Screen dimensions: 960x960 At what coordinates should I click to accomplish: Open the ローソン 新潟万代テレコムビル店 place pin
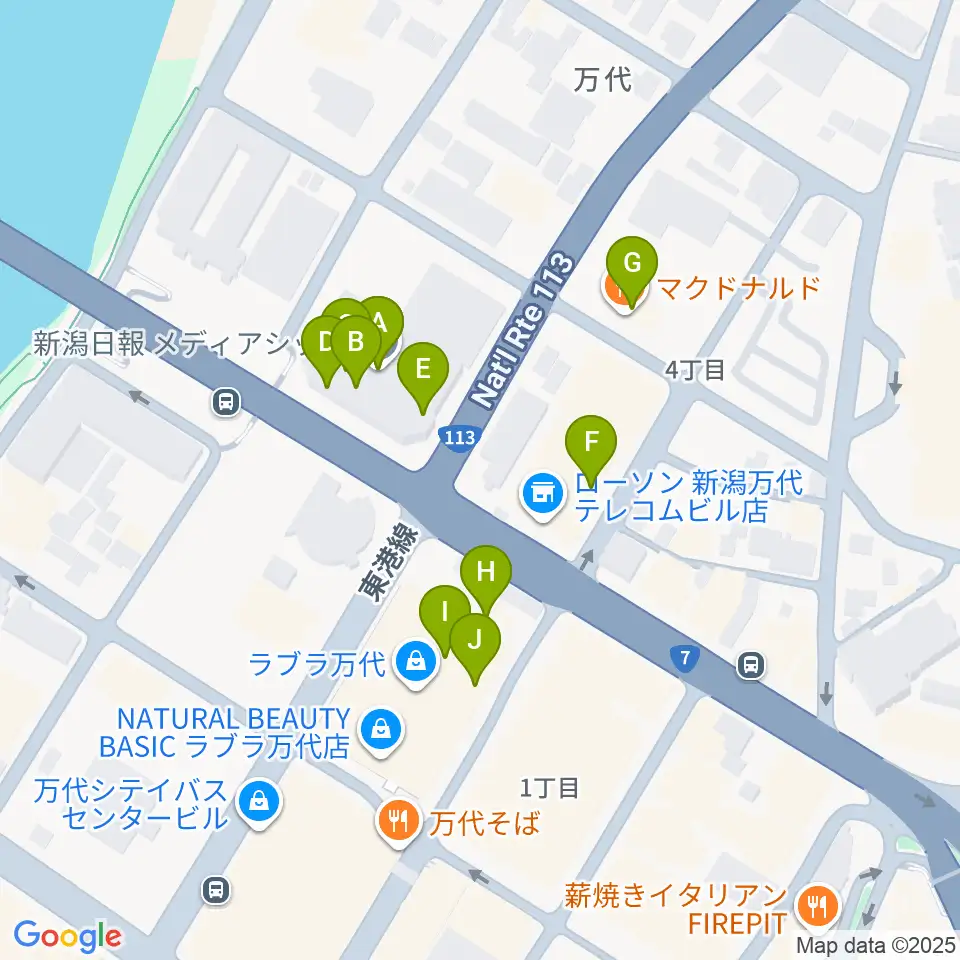coord(542,494)
